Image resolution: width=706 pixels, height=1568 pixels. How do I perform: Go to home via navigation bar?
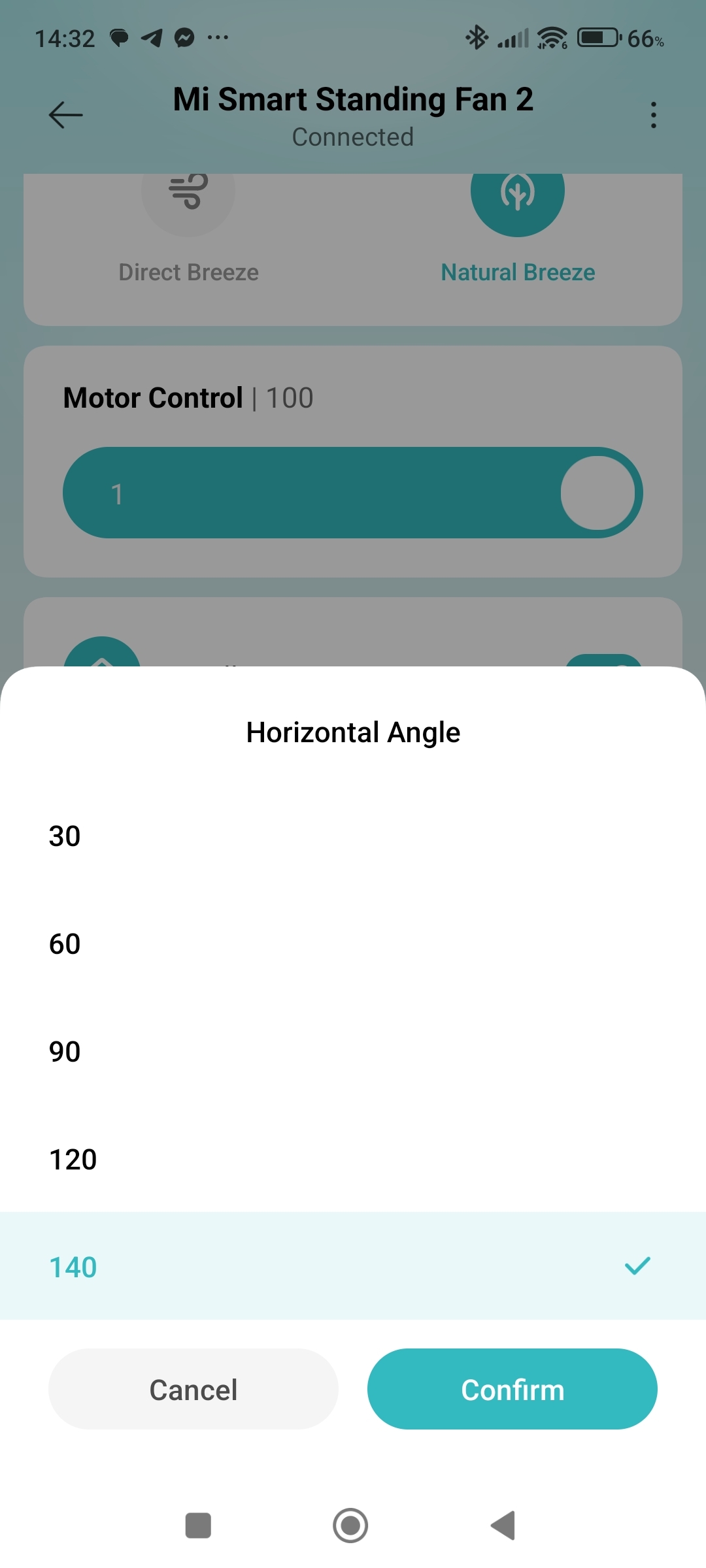(x=350, y=1526)
